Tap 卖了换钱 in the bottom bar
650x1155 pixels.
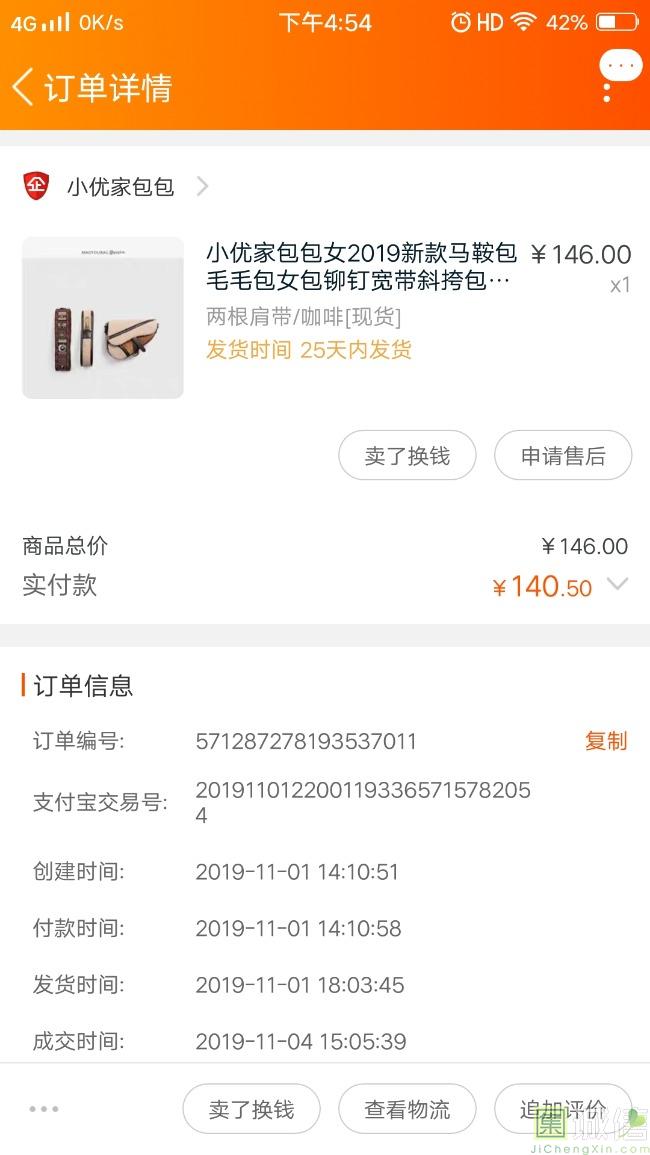point(251,1109)
